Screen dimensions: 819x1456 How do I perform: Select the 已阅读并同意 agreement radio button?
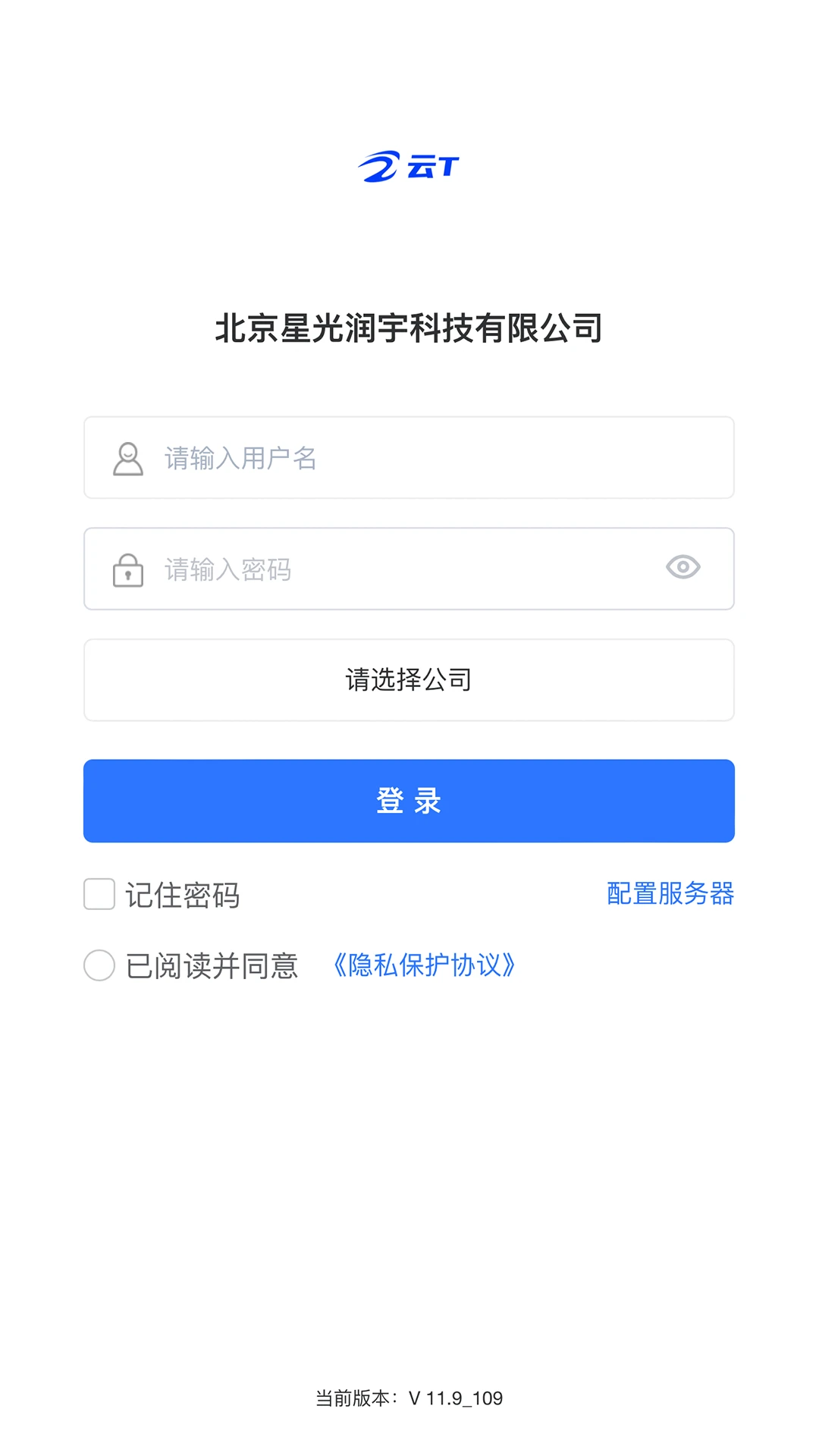pos(99,965)
